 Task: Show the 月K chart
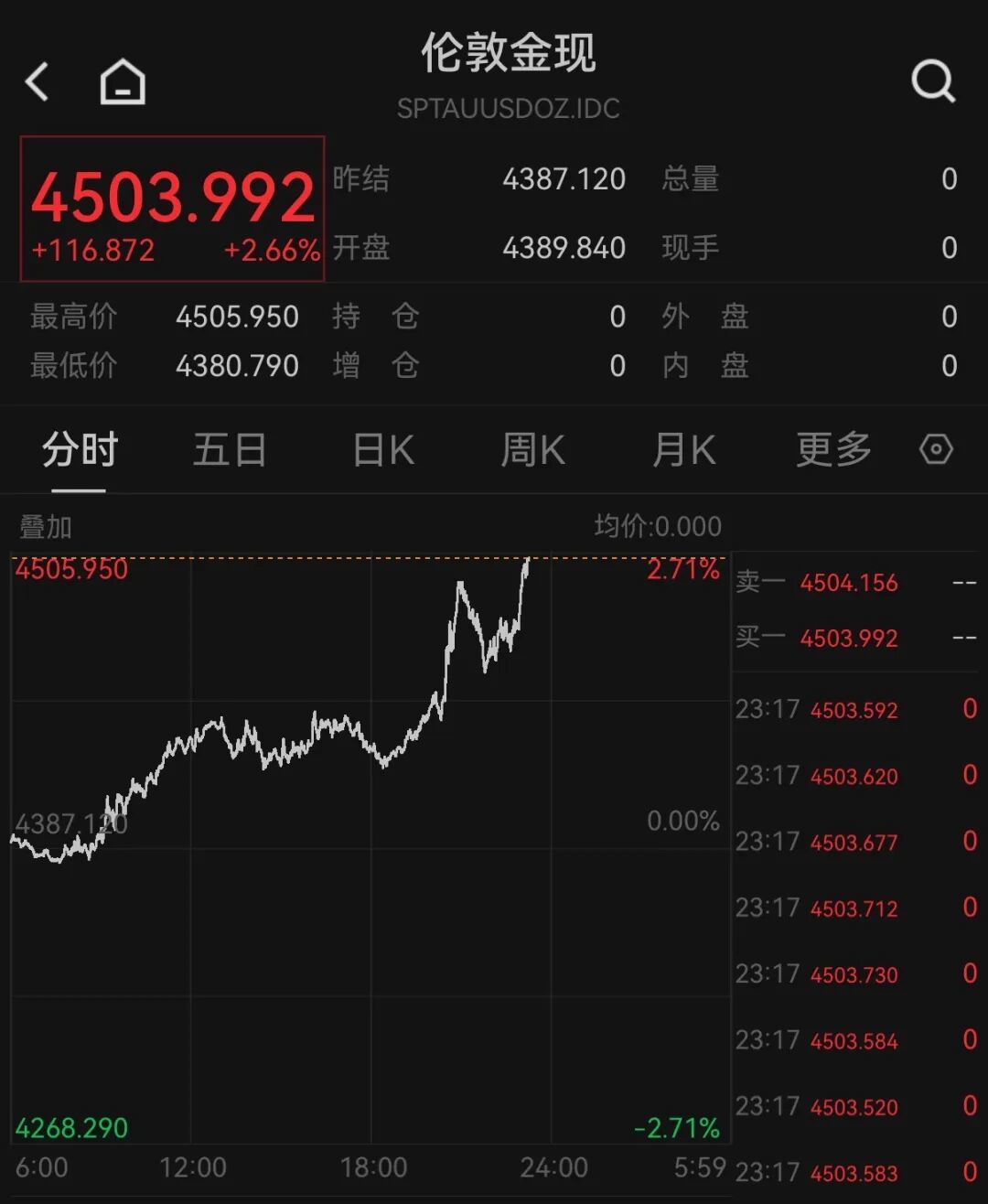[x=683, y=450]
